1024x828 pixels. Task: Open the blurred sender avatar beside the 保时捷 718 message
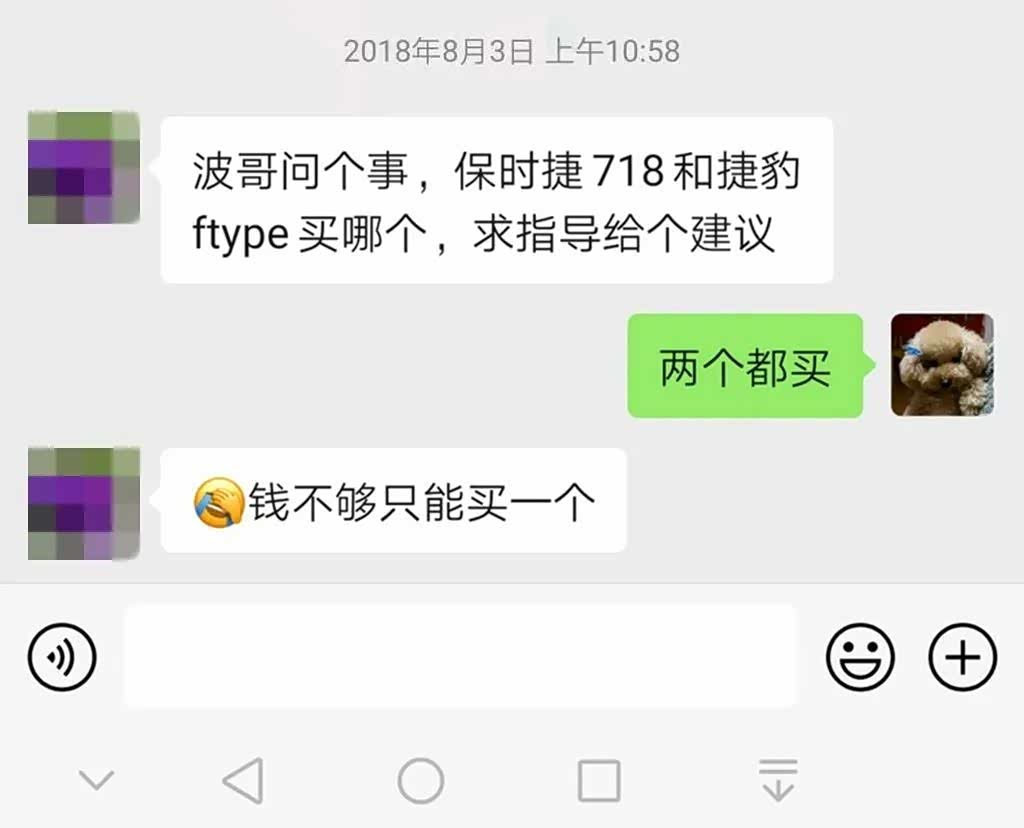pyautogui.click(x=84, y=168)
